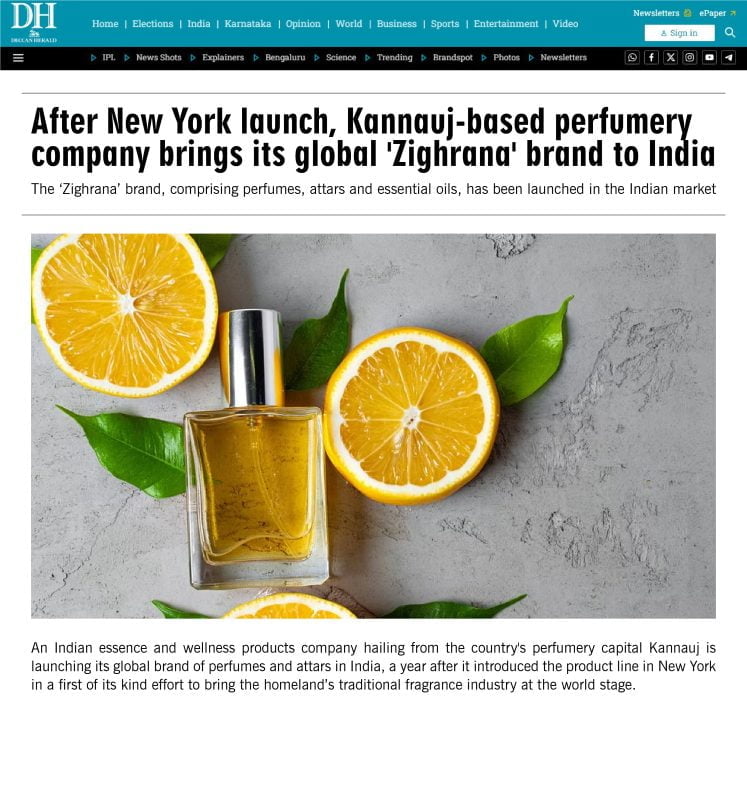Viewport: 747px width, 800px height.
Task: Open the Explainers topic
Action: tap(222, 58)
